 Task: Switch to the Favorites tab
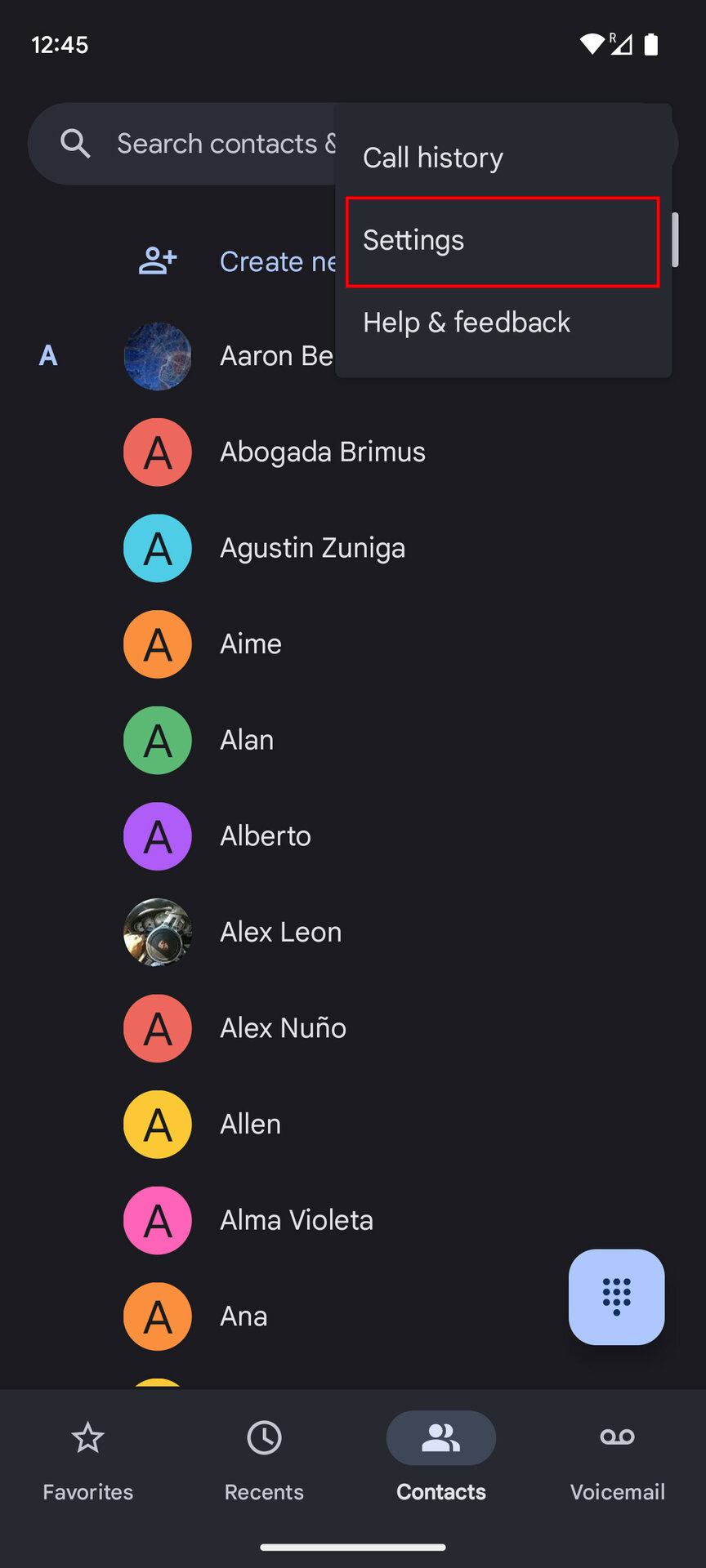[x=88, y=1456]
